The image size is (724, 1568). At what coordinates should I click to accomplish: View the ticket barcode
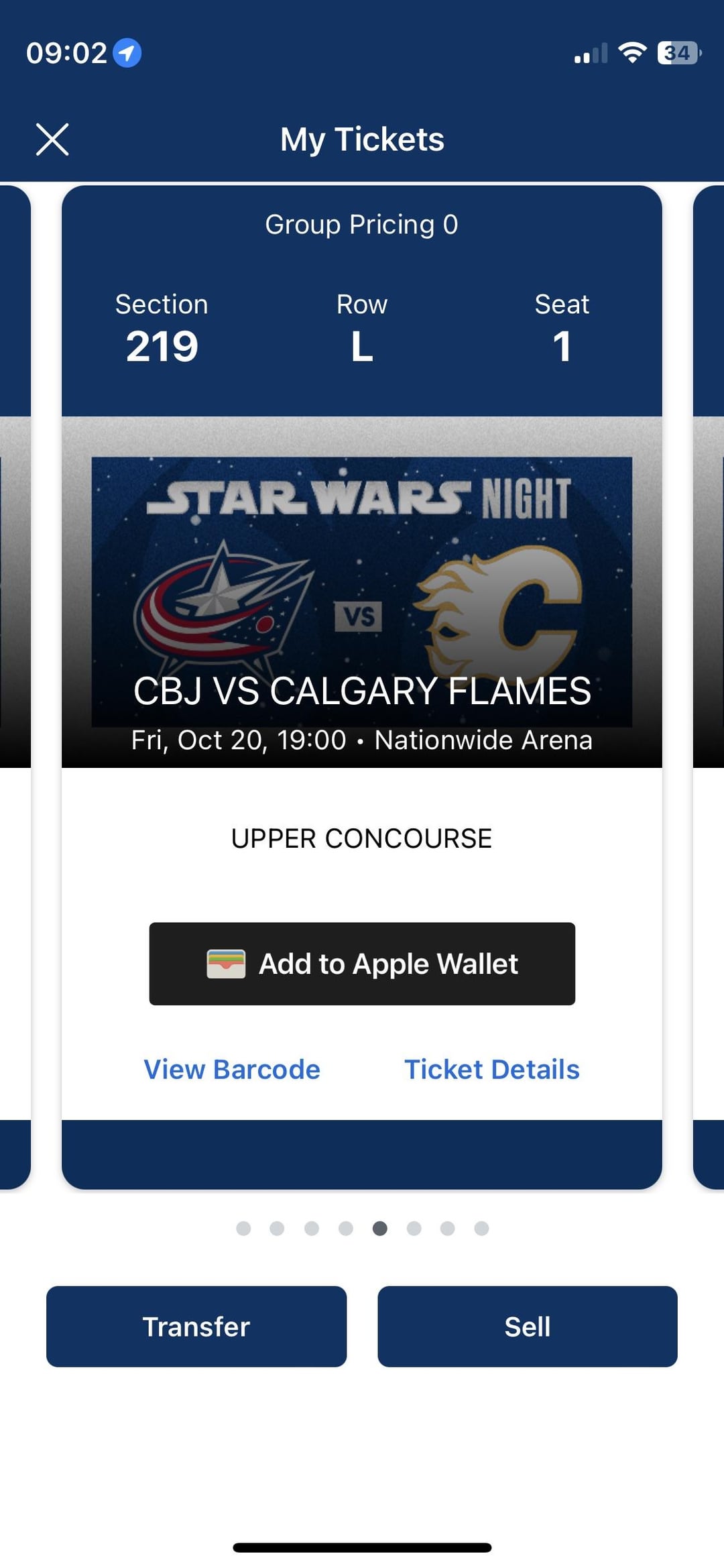[232, 1070]
